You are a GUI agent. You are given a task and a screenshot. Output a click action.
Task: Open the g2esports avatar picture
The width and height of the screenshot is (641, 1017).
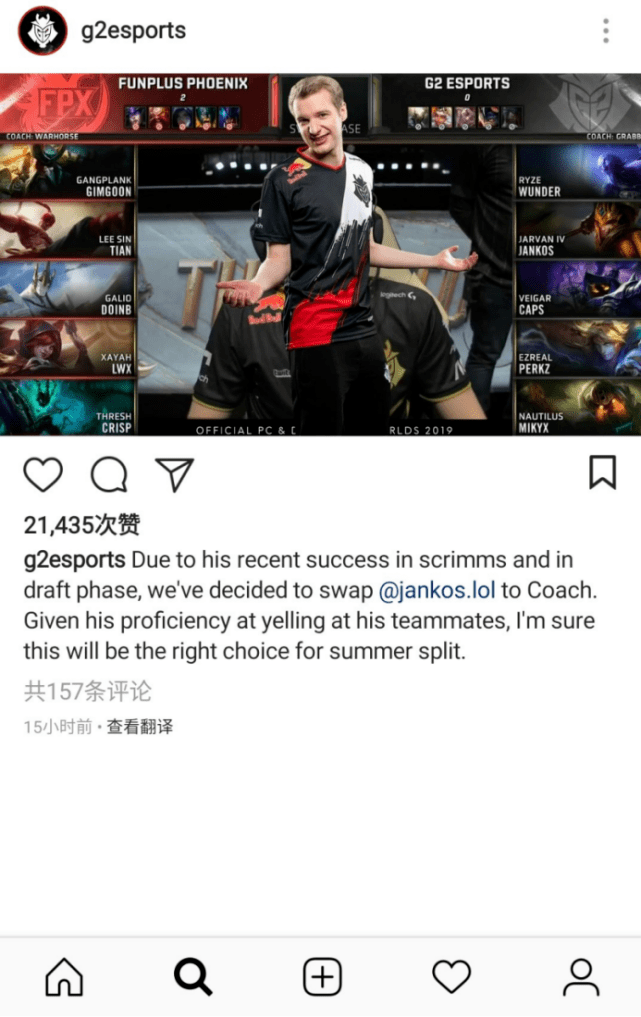point(42,31)
